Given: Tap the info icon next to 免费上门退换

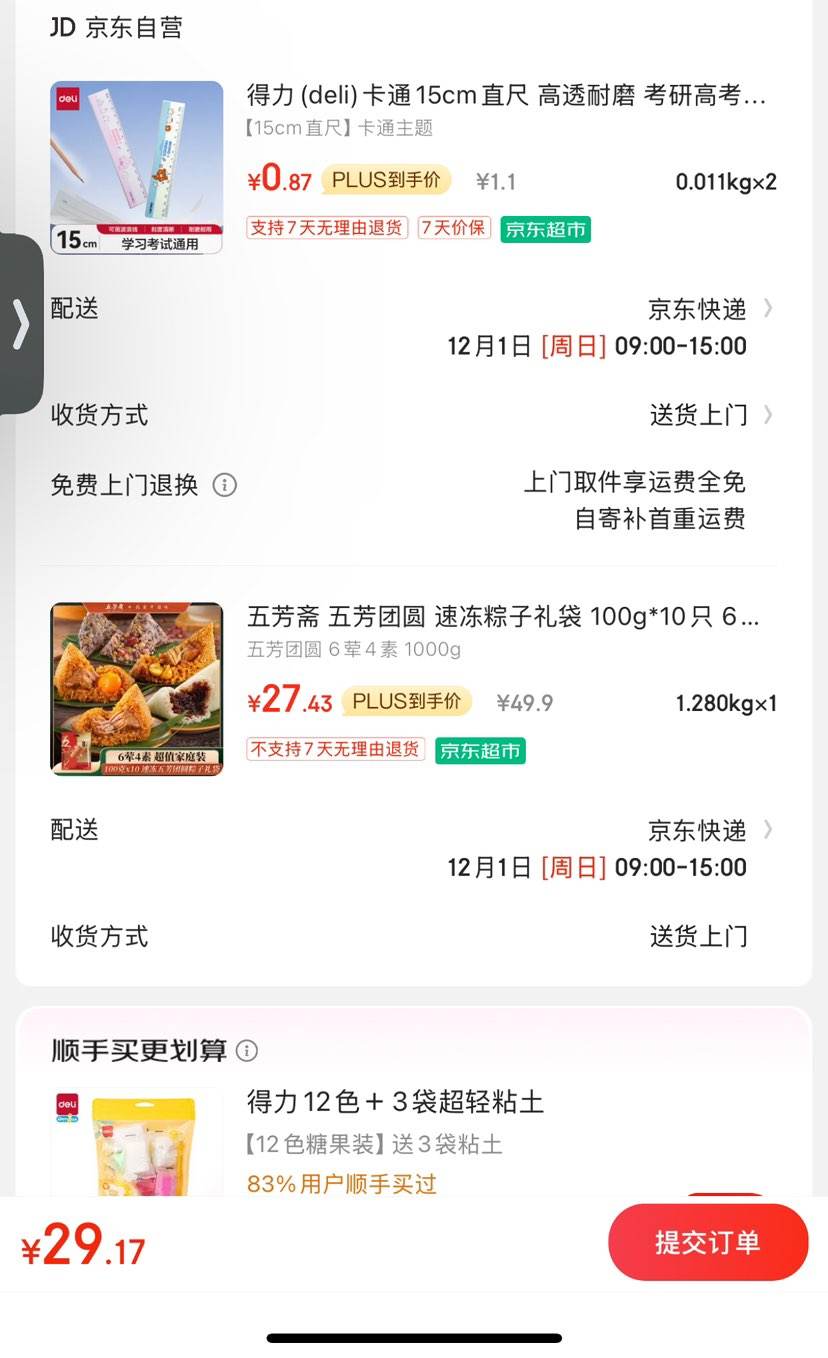Looking at the screenshot, I should point(225,485).
